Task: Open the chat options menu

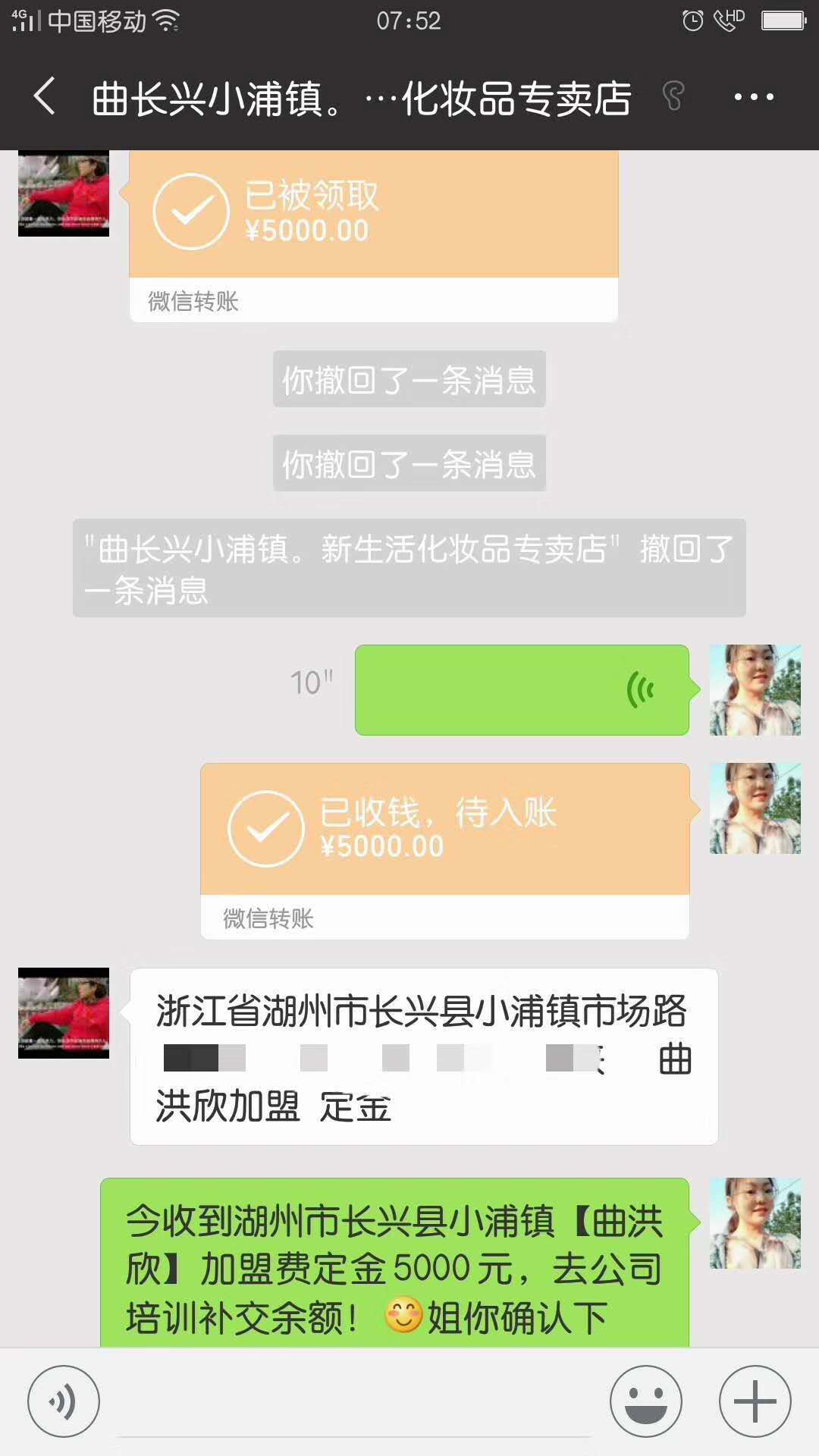Action: [753, 97]
